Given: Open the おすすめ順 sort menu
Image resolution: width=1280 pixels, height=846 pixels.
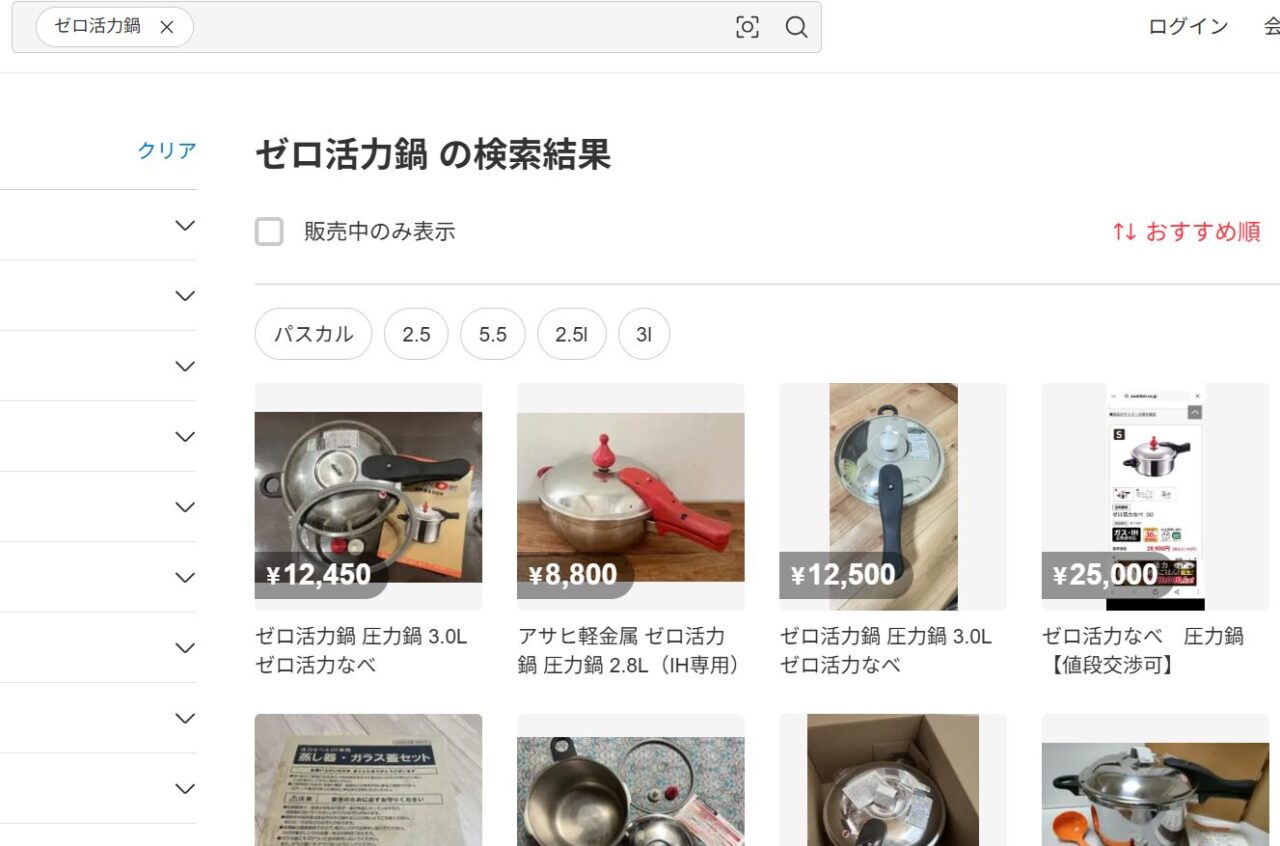Looking at the screenshot, I should pos(1187,232).
